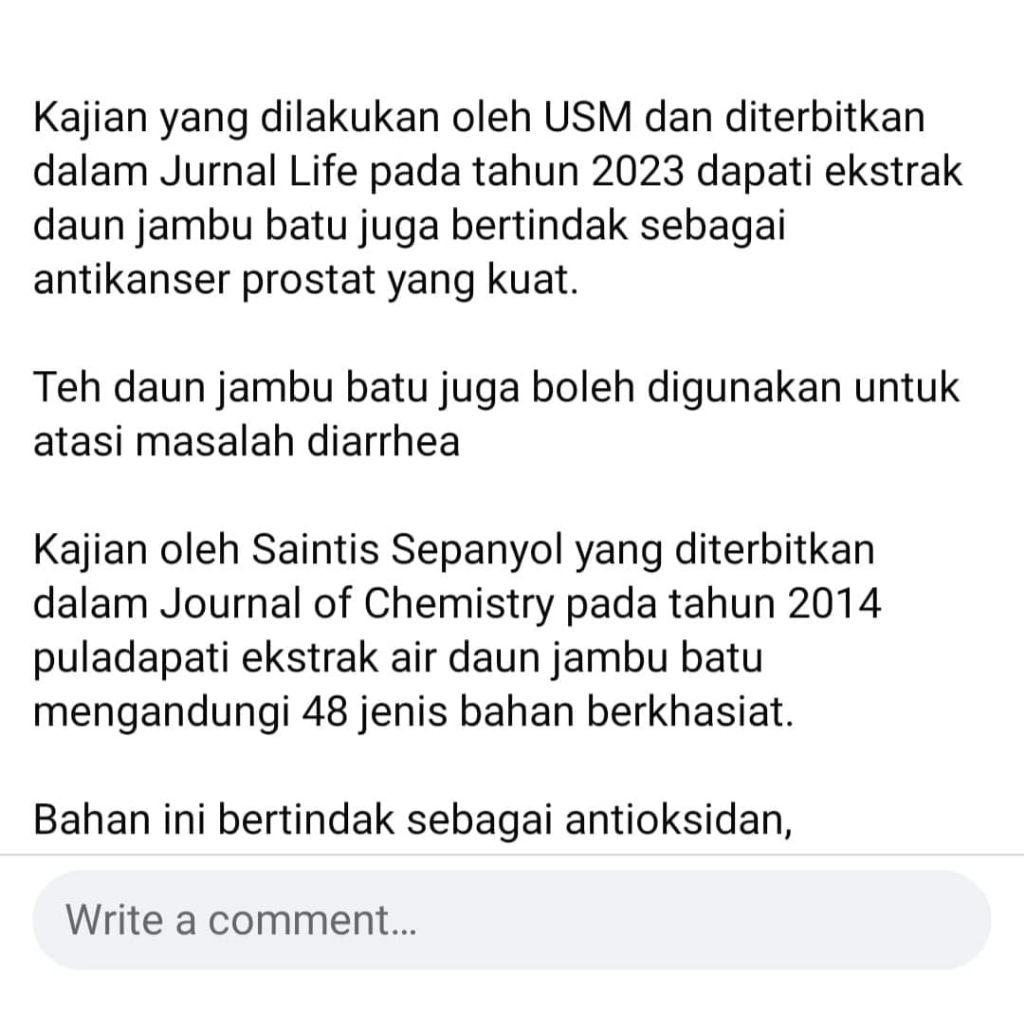
Task: Tap the Write a comment field
Action: click(x=512, y=920)
